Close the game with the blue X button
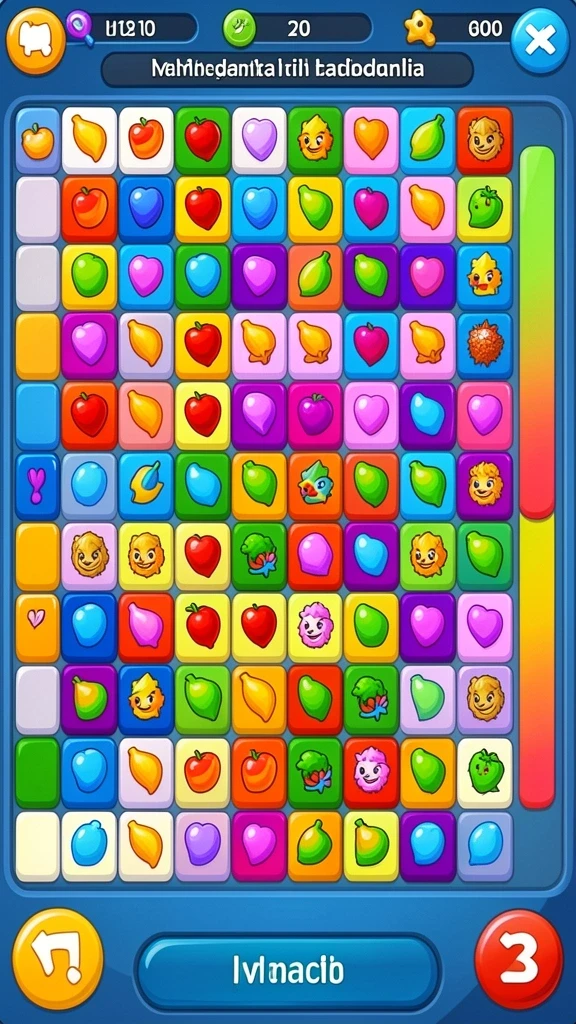 coord(539,41)
